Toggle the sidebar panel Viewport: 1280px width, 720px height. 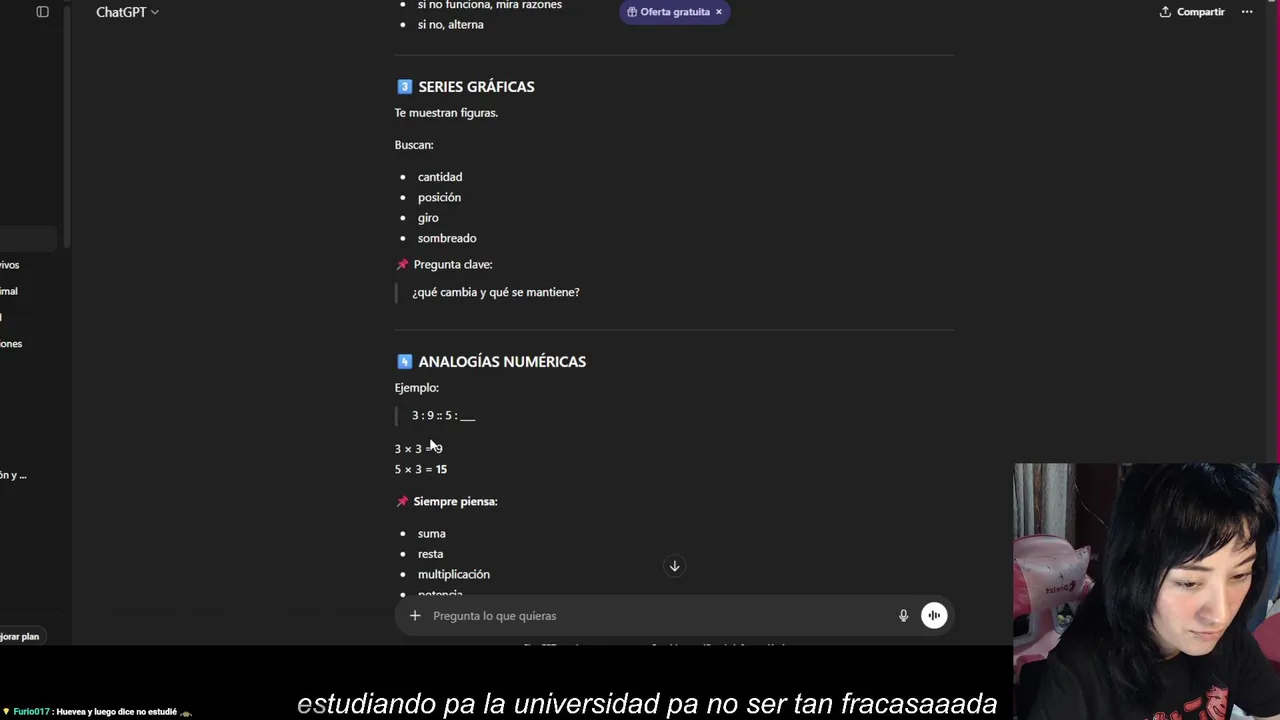point(42,12)
